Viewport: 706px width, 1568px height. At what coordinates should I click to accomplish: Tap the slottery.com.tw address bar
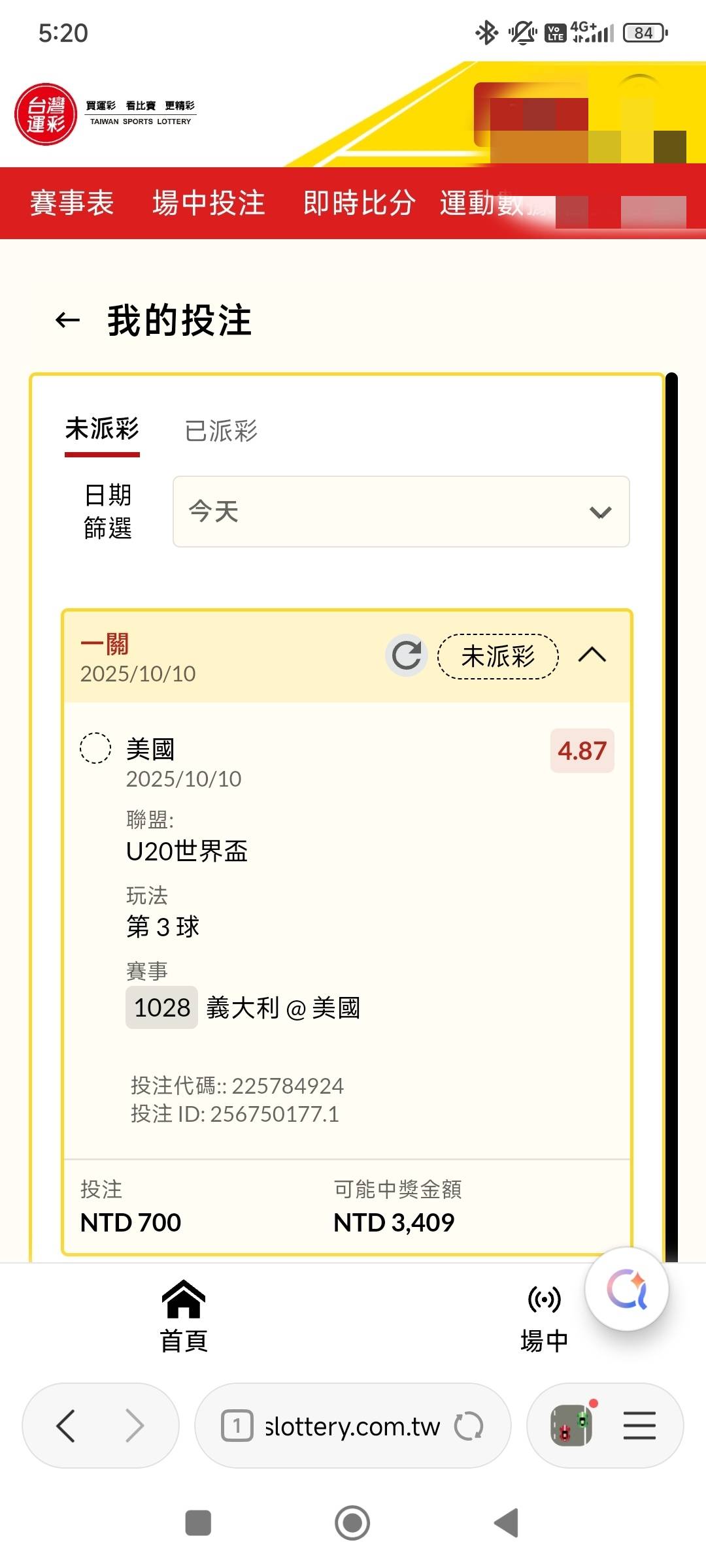coord(352,1426)
